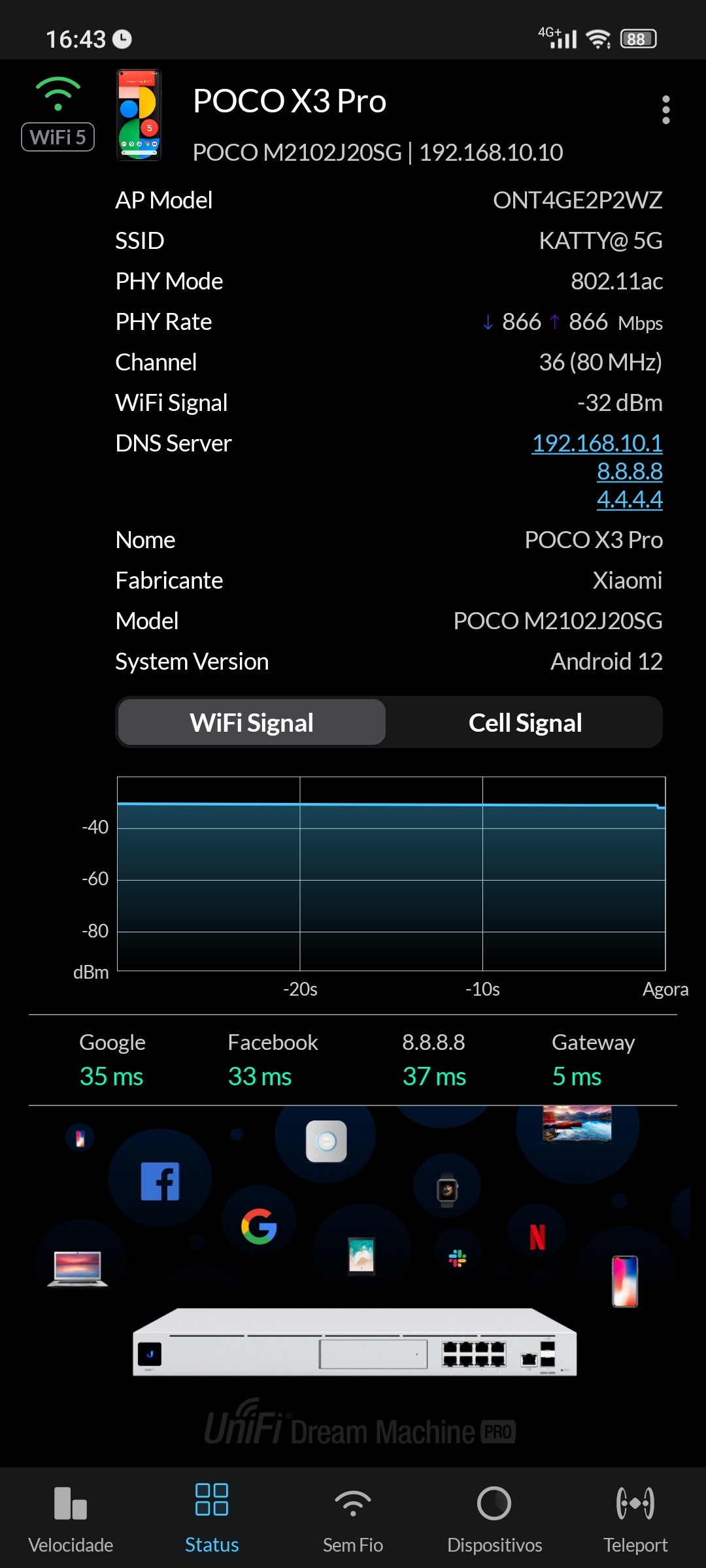Follow the 4.4.4.4 DNS link
This screenshot has height=1568, width=706.
coord(630,500)
